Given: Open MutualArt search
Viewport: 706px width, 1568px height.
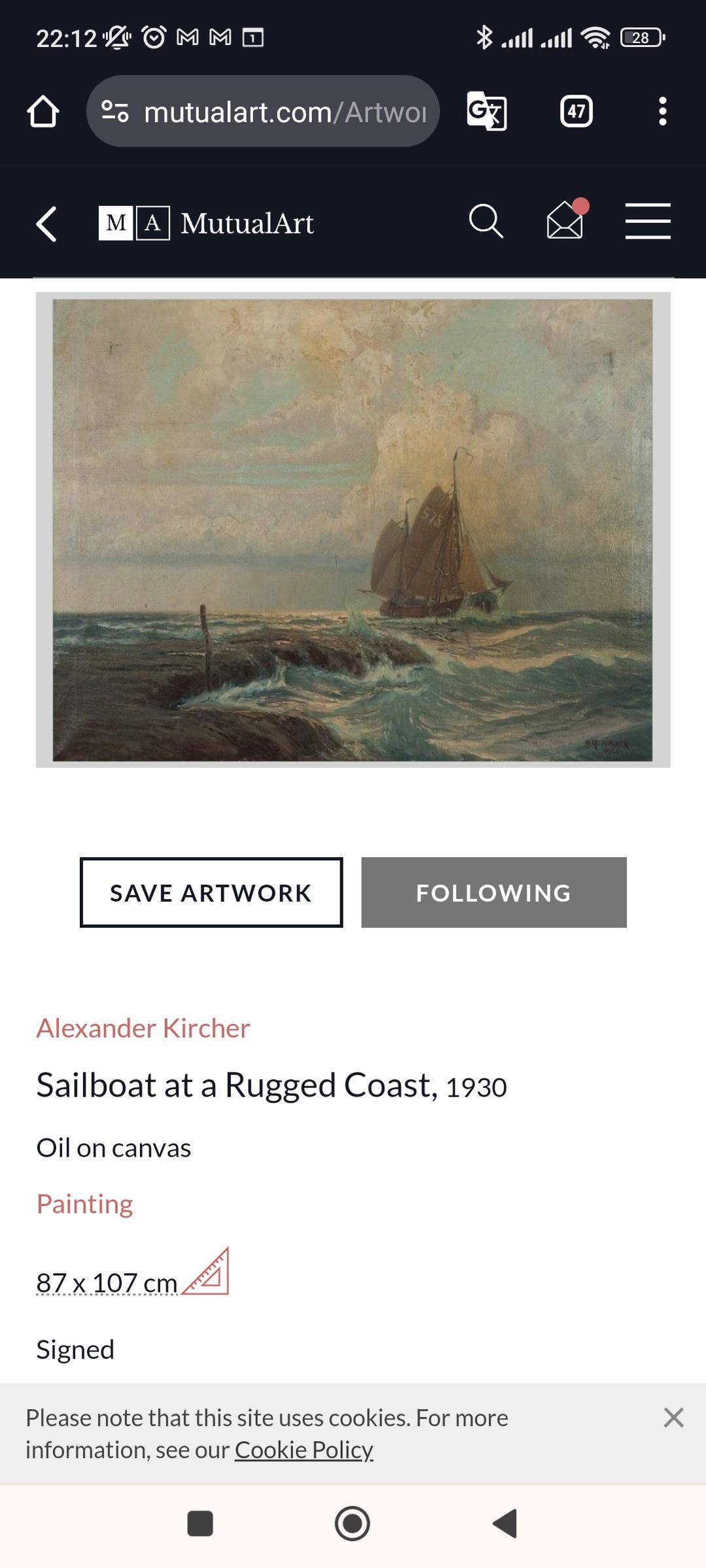Looking at the screenshot, I should click(x=486, y=222).
